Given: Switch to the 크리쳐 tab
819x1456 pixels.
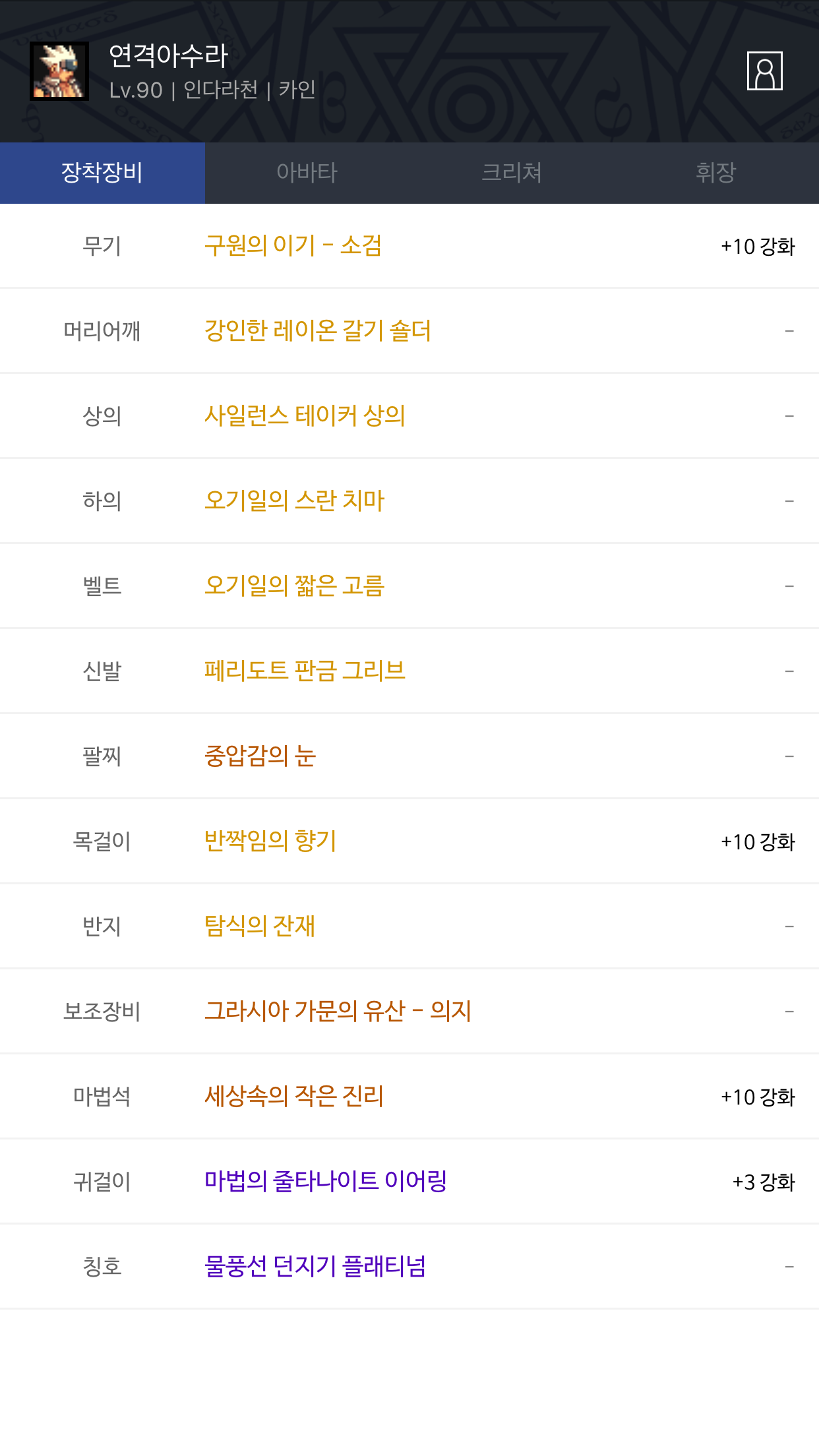Looking at the screenshot, I should point(512,173).
